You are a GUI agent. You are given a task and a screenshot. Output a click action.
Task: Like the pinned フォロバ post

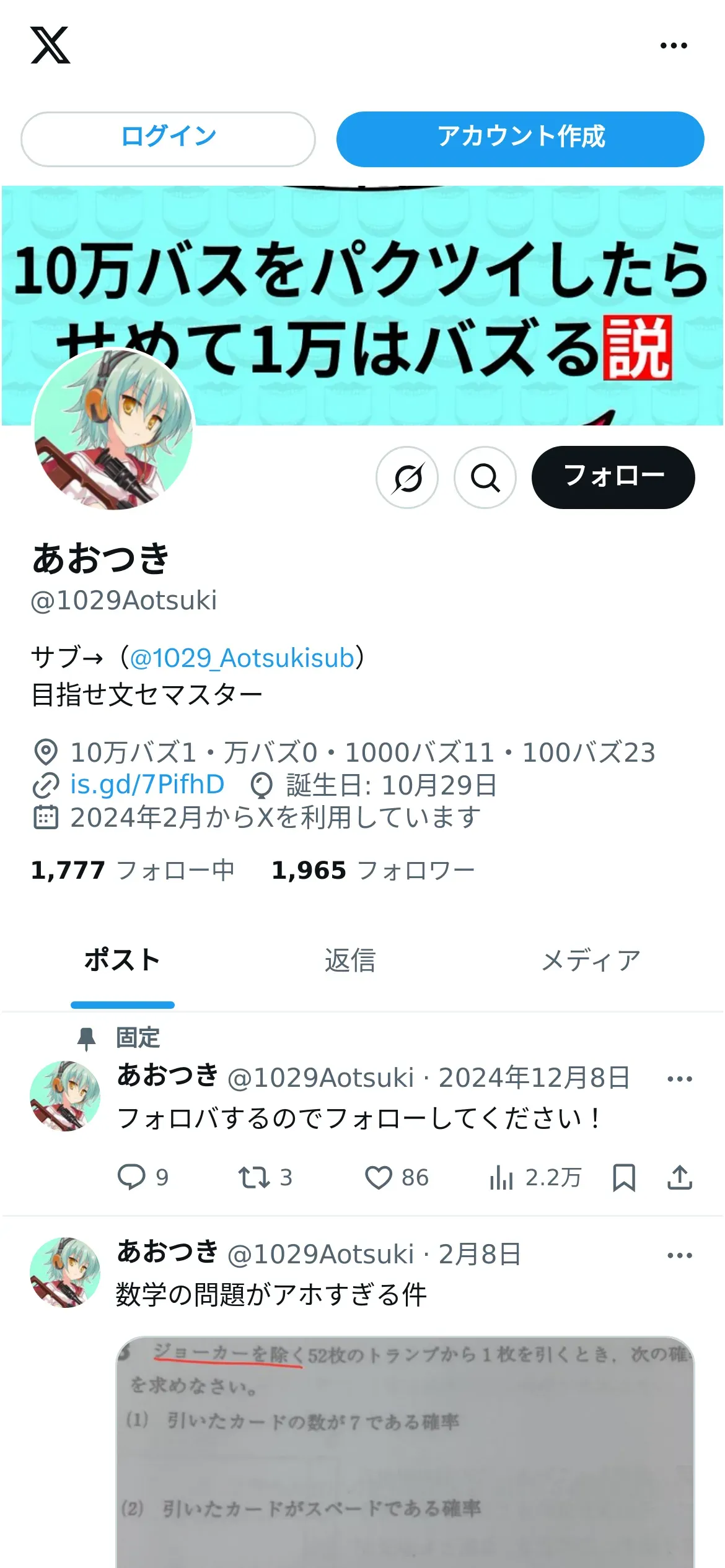tap(378, 1177)
